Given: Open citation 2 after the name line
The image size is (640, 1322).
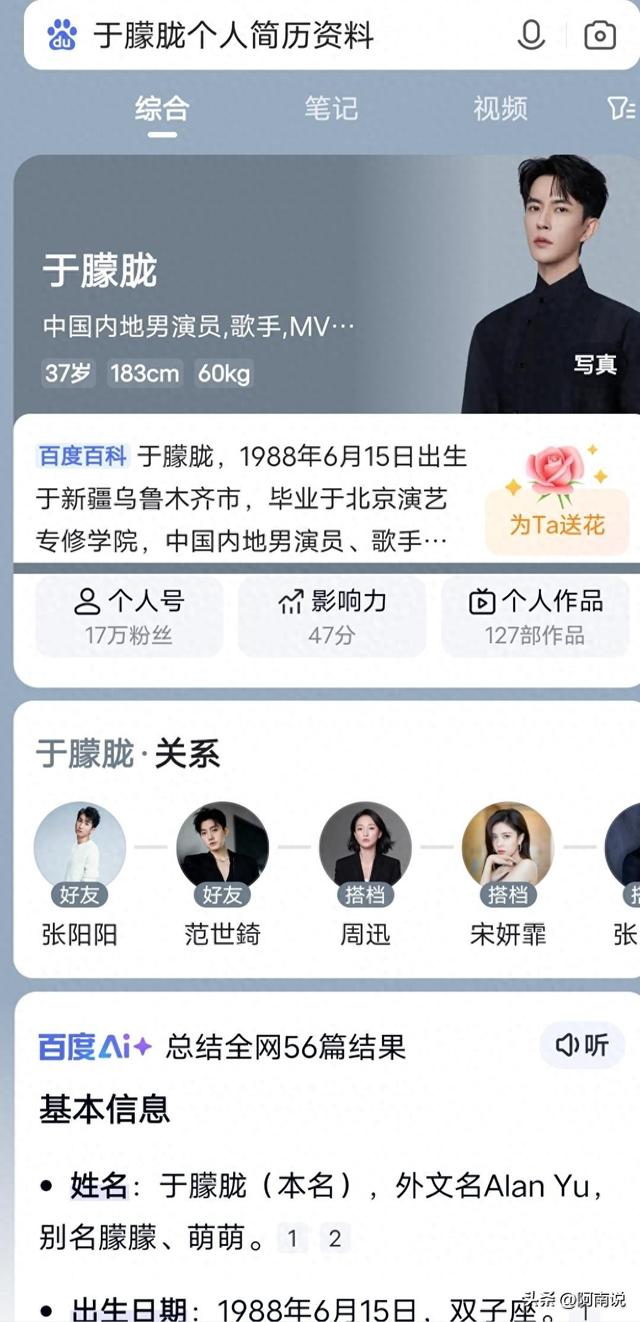Looking at the screenshot, I should pyautogui.click(x=335, y=1239).
